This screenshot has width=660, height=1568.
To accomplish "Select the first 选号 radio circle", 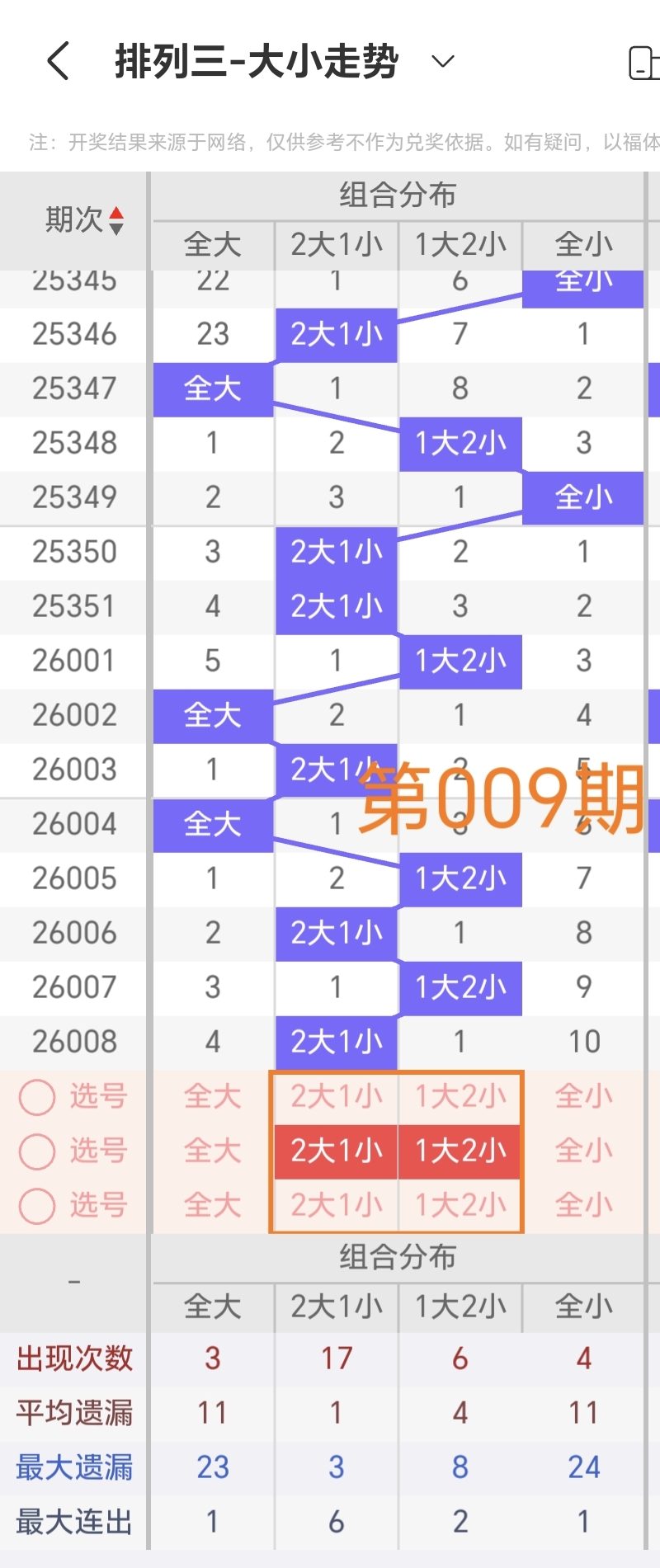I will [x=36, y=1097].
